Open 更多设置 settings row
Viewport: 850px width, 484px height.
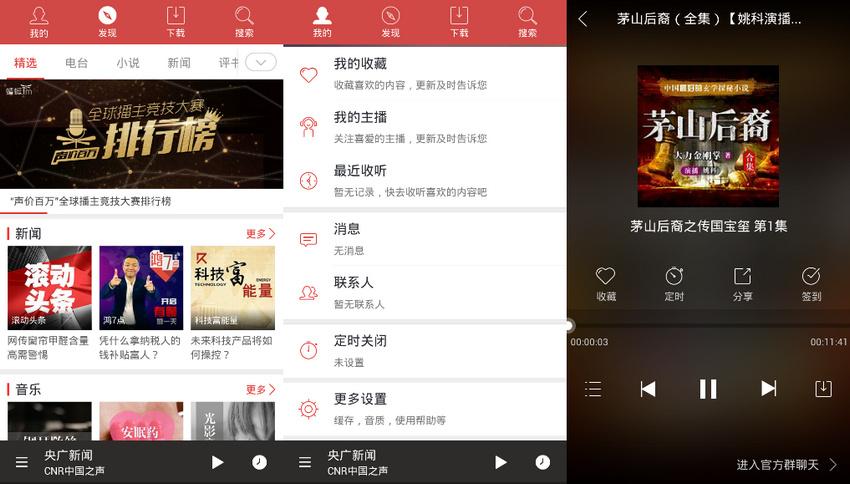point(424,408)
